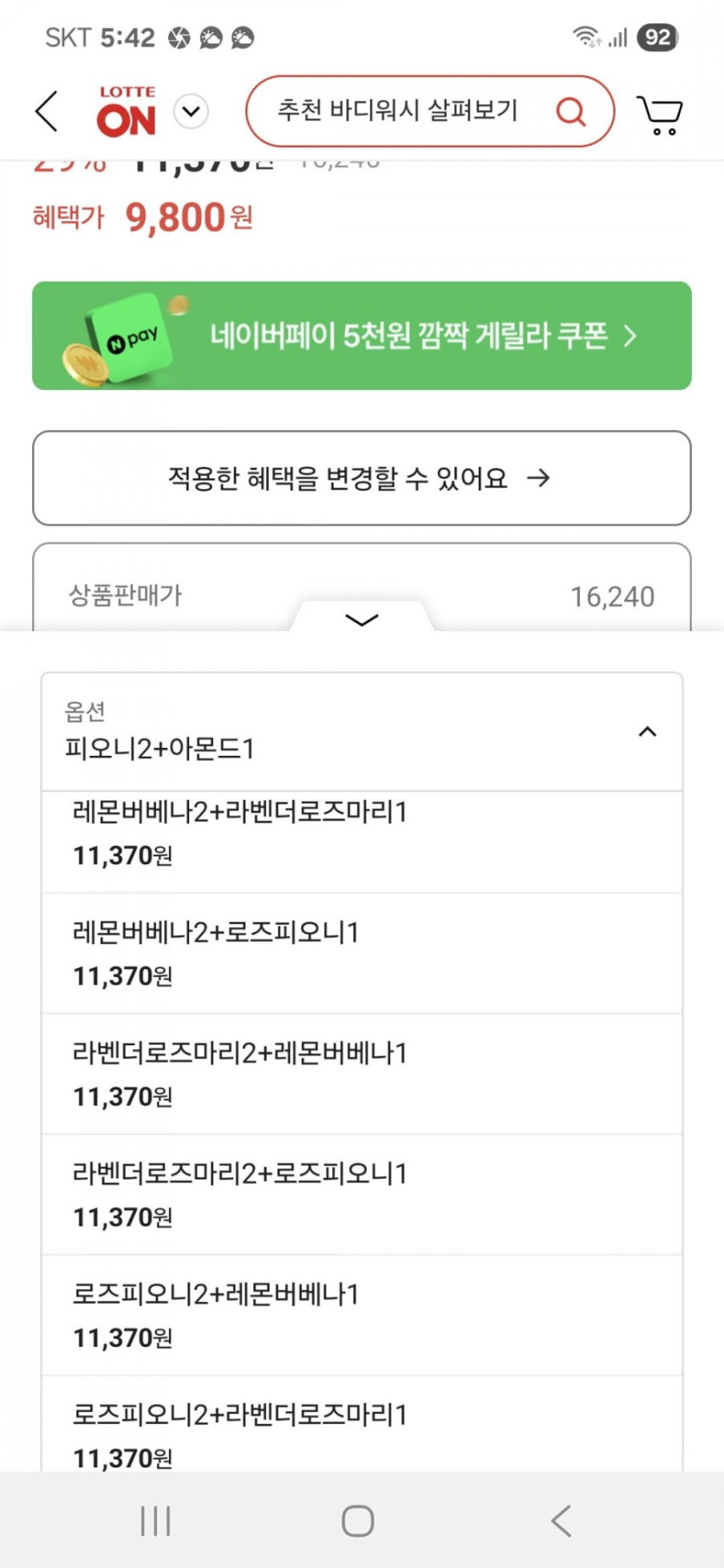Collapse the option sheet with the handle chevron

point(362,619)
